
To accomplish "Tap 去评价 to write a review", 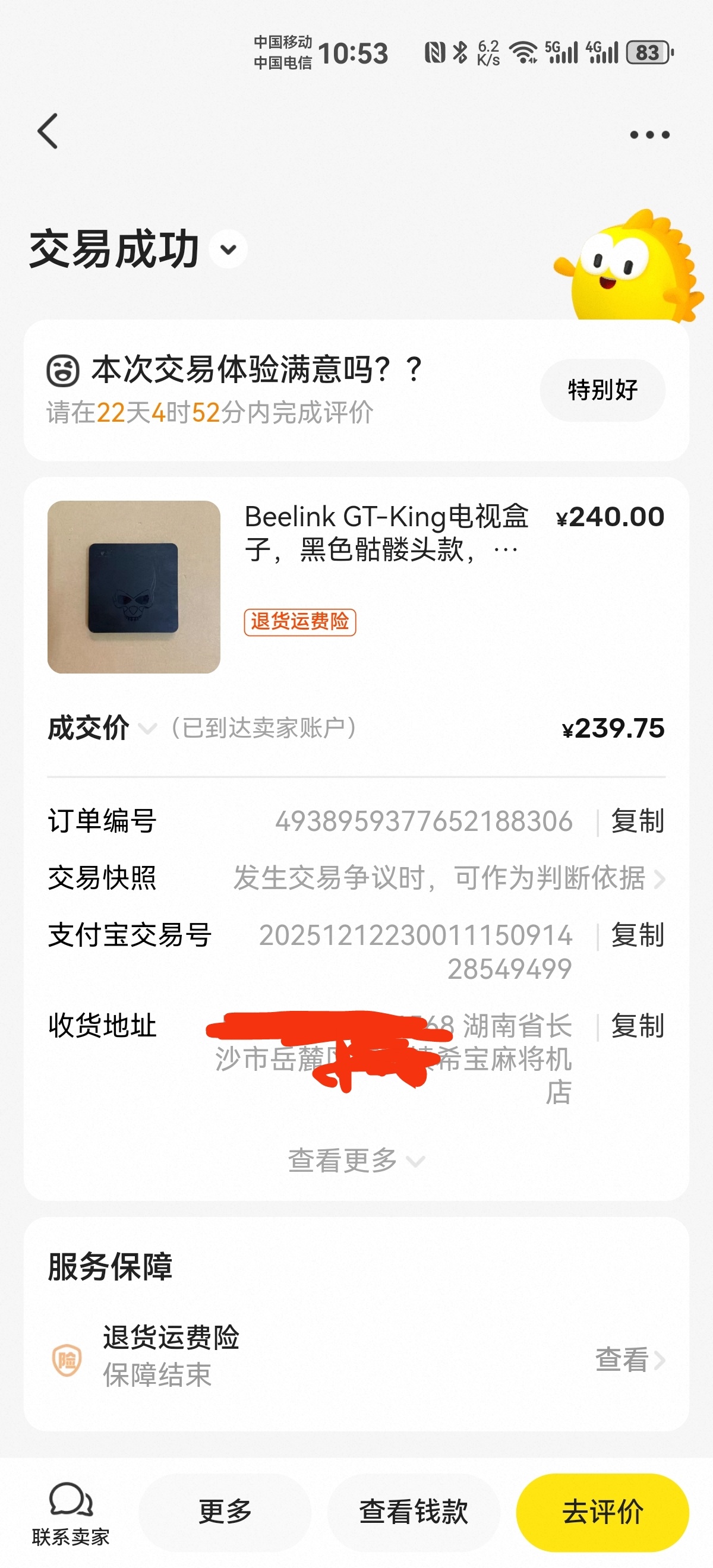I will click(602, 1512).
